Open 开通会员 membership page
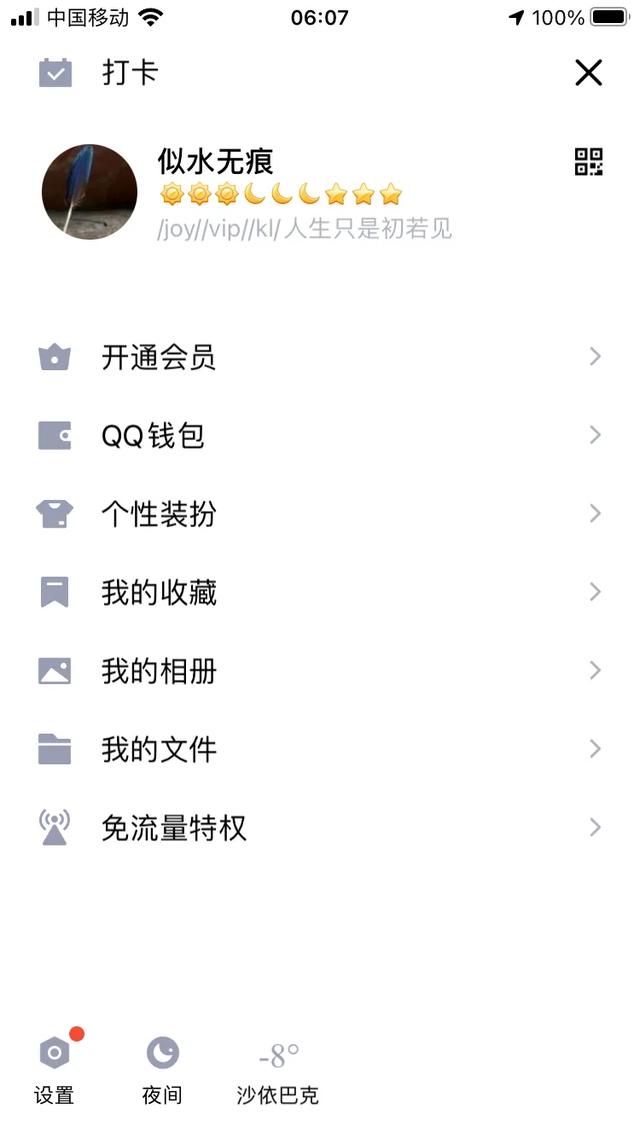The height and width of the screenshot is (1138, 640). pos(320,357)
